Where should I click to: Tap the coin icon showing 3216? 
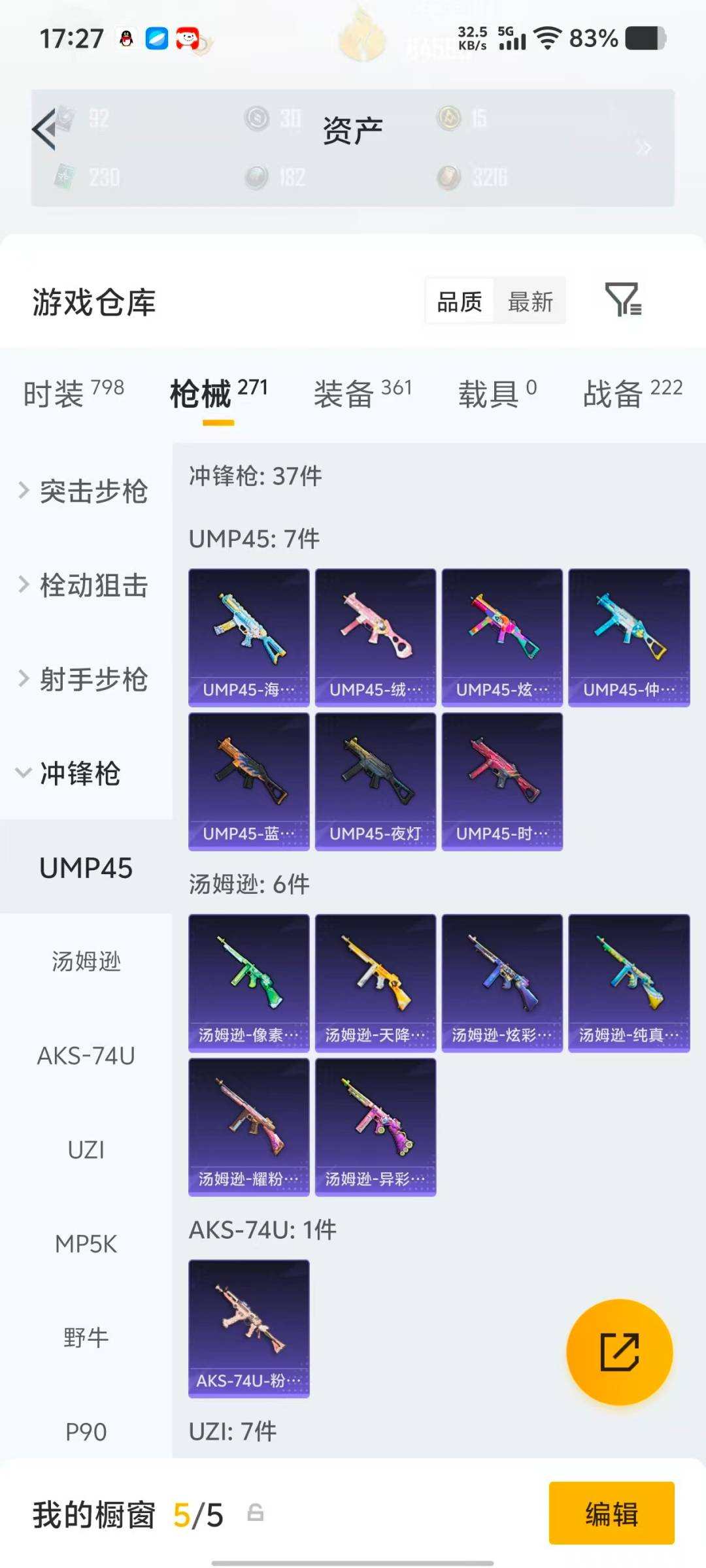pos(449,176)
